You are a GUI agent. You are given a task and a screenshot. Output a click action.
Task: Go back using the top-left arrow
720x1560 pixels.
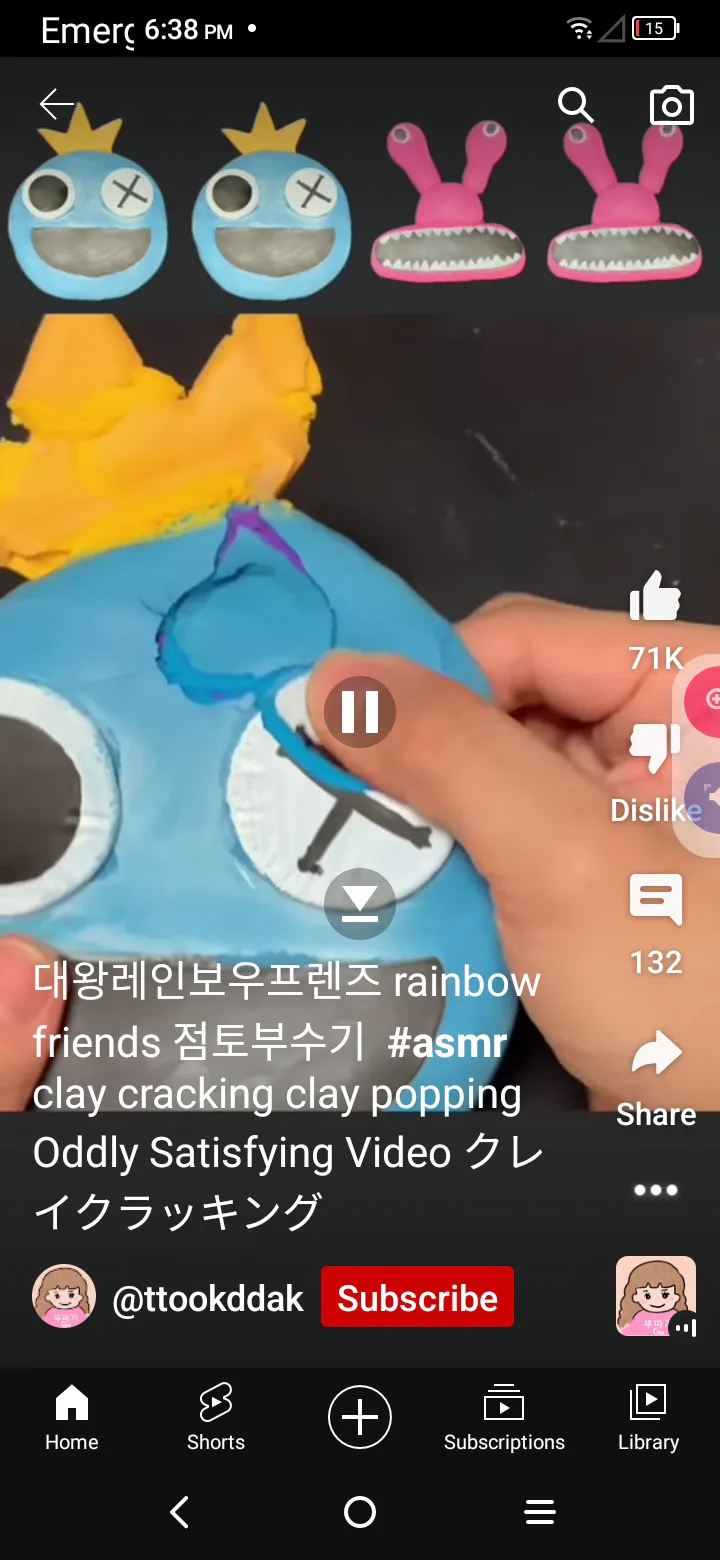point(57,104)
